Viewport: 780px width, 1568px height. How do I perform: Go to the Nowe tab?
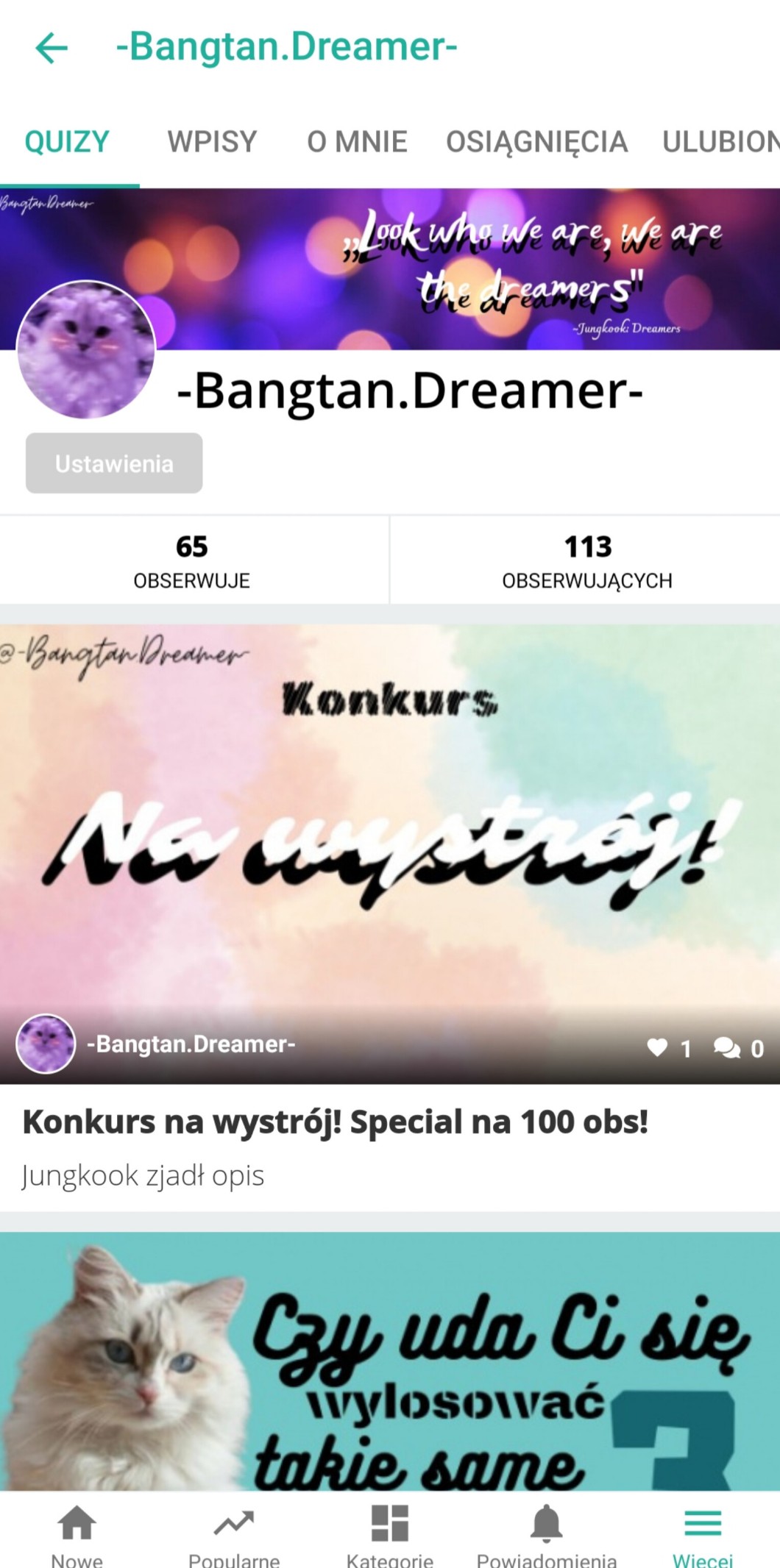[77, 1533]
